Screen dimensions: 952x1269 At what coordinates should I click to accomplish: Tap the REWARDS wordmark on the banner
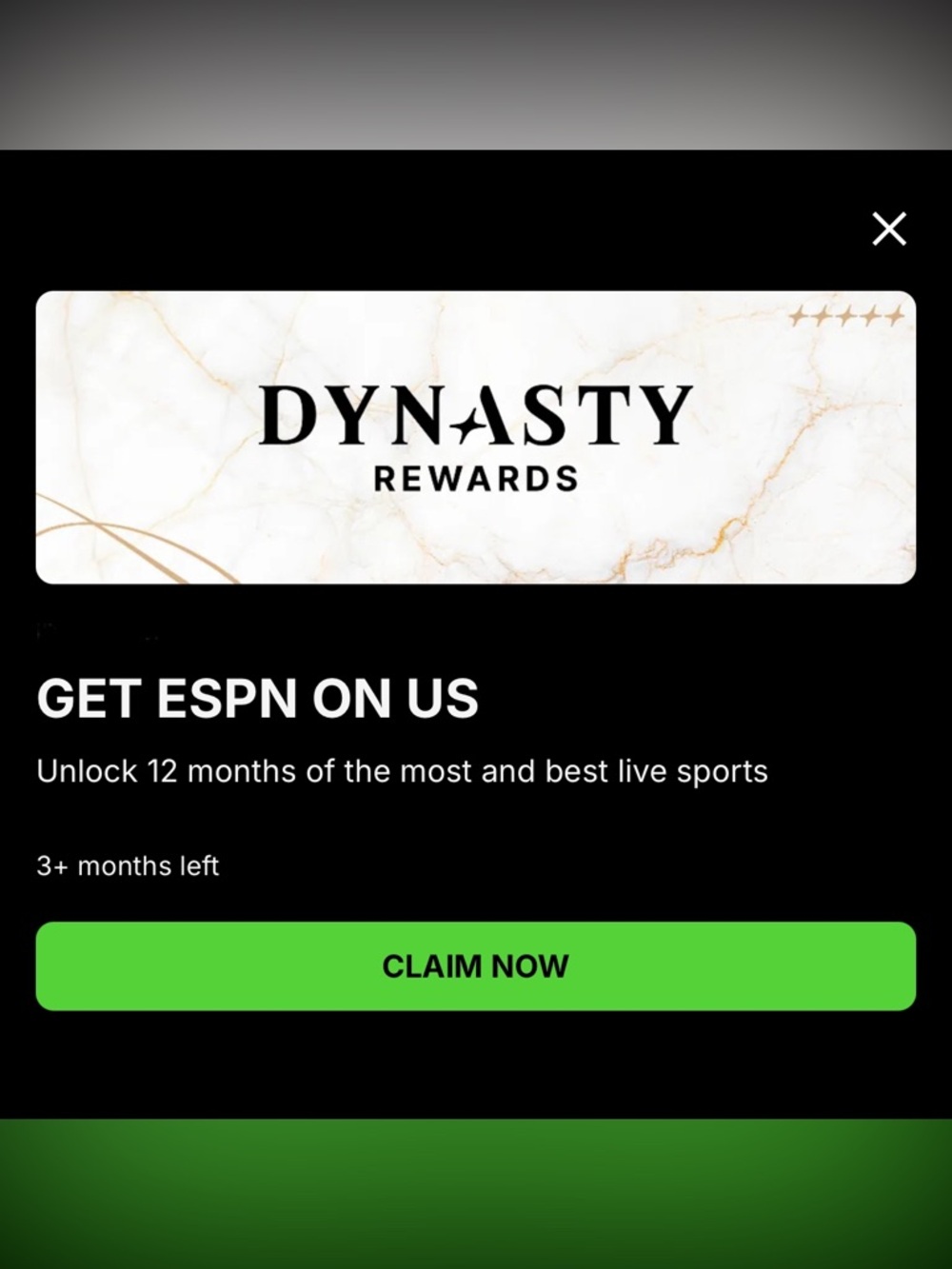tap(475, 478)
